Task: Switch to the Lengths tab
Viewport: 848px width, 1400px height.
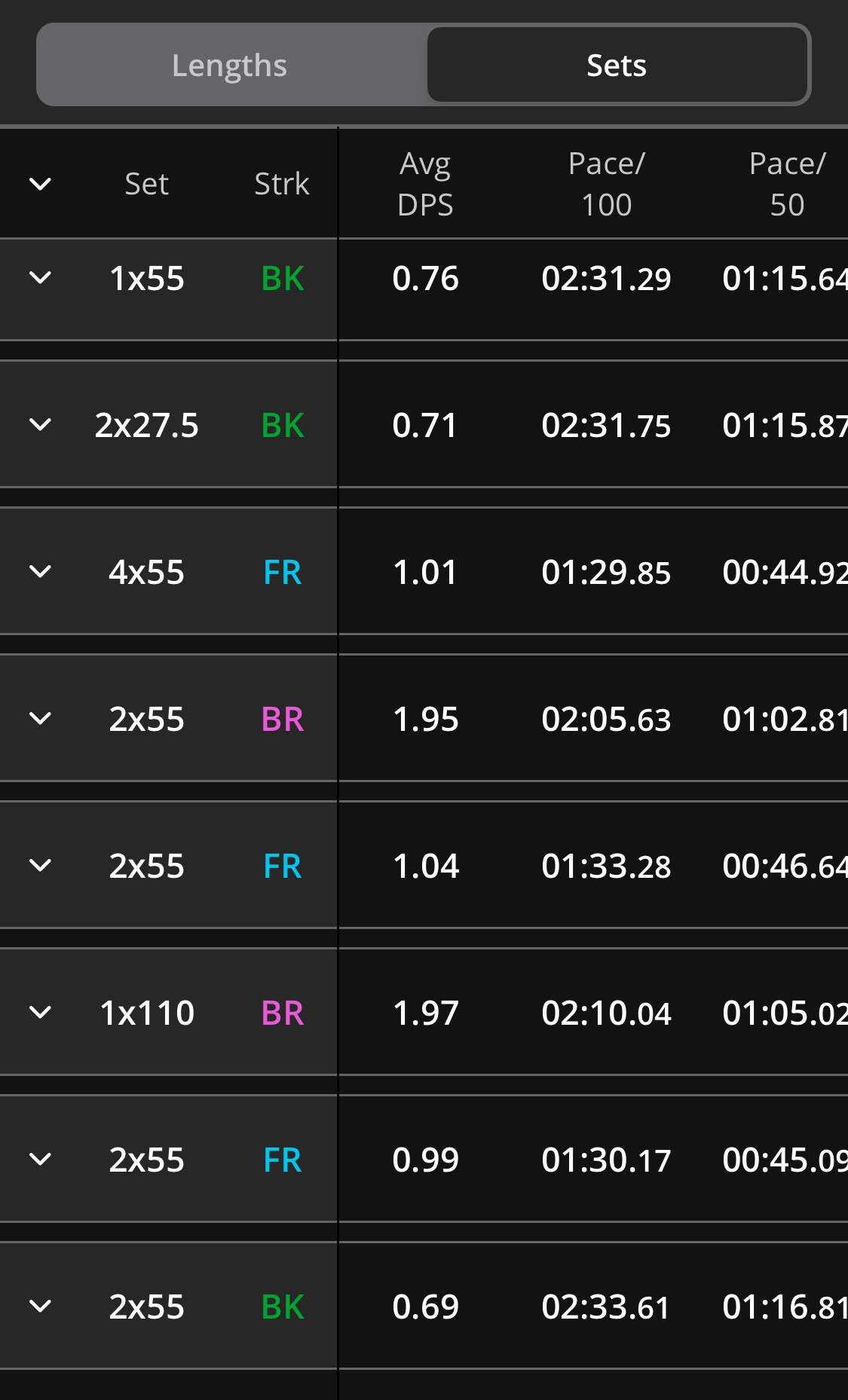Action: pyautogui.click(x=230, y=65)
